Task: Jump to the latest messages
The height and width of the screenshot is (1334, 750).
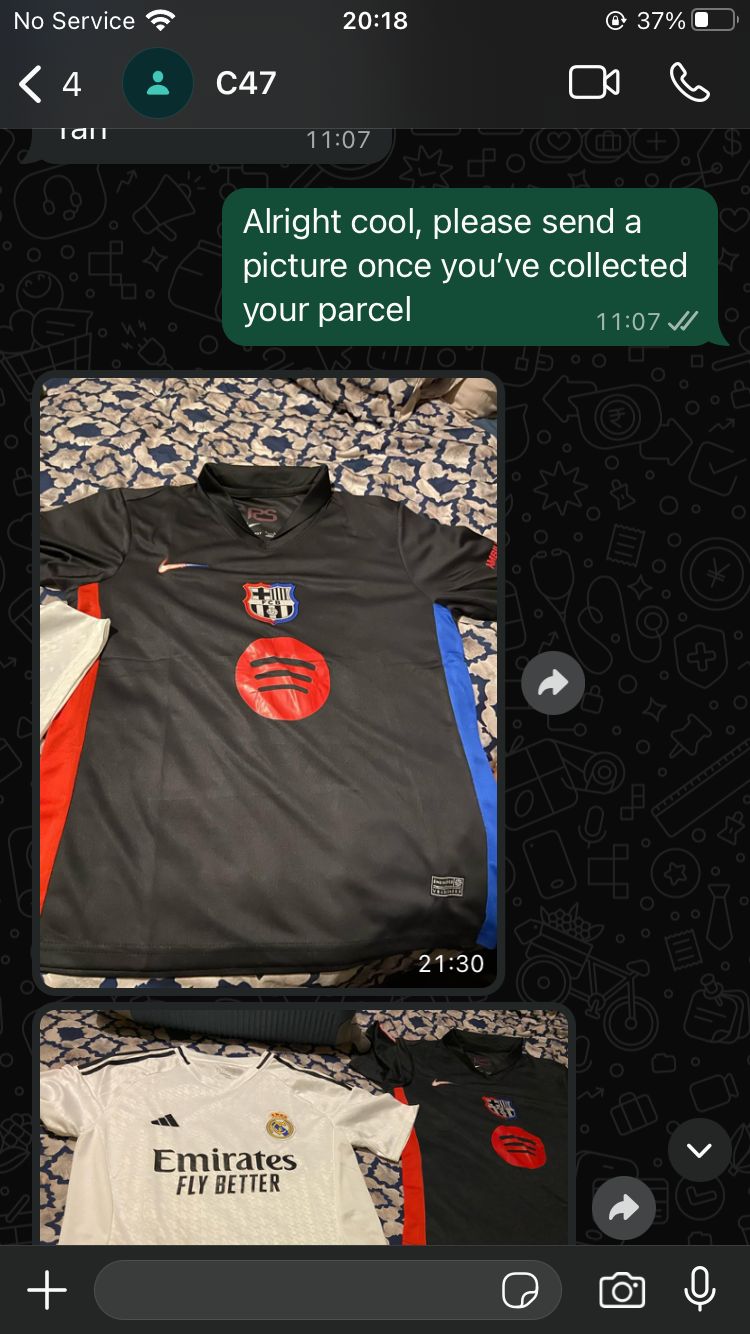Action: click(x=699, y=1150)
